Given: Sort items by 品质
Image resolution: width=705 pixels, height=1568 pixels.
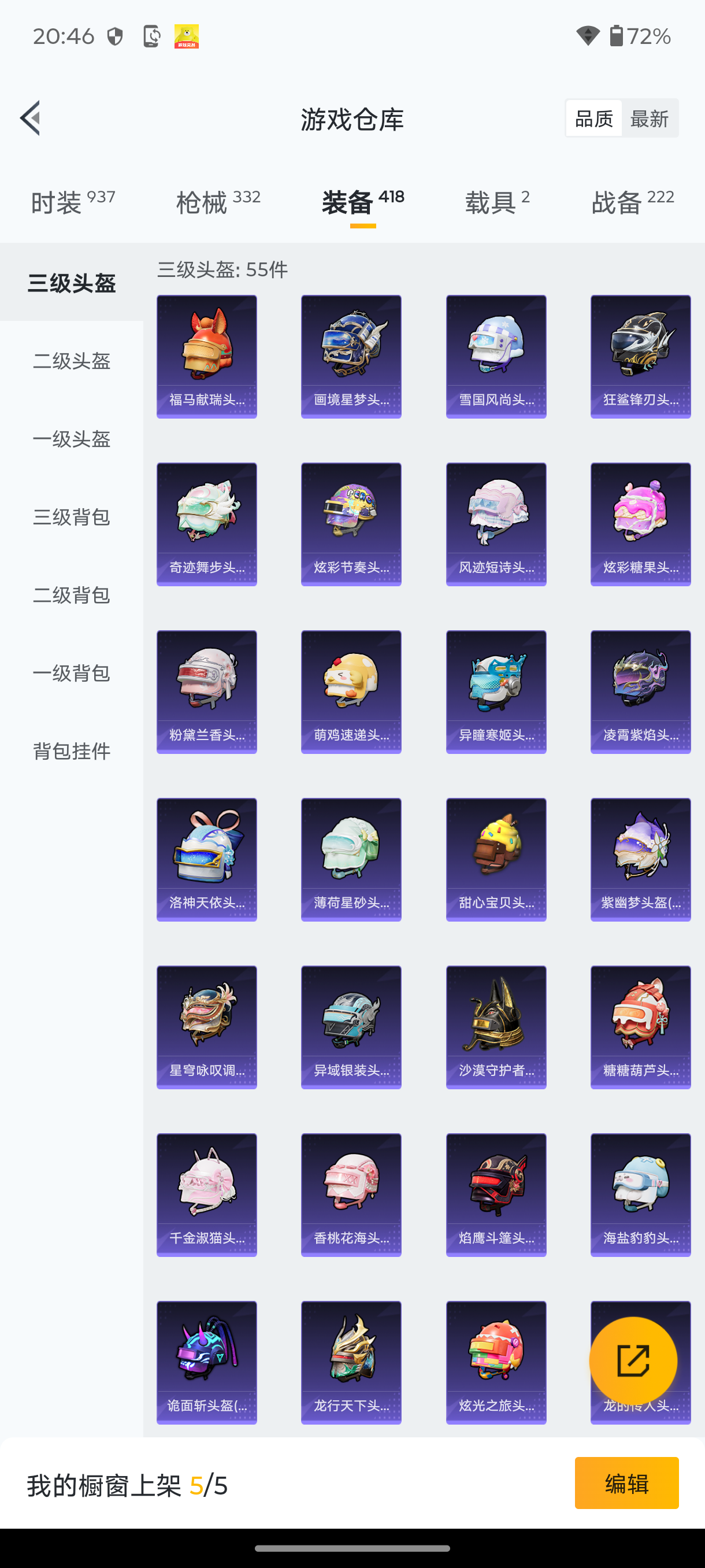Looking at the screenshot, I should pos(593,119).
